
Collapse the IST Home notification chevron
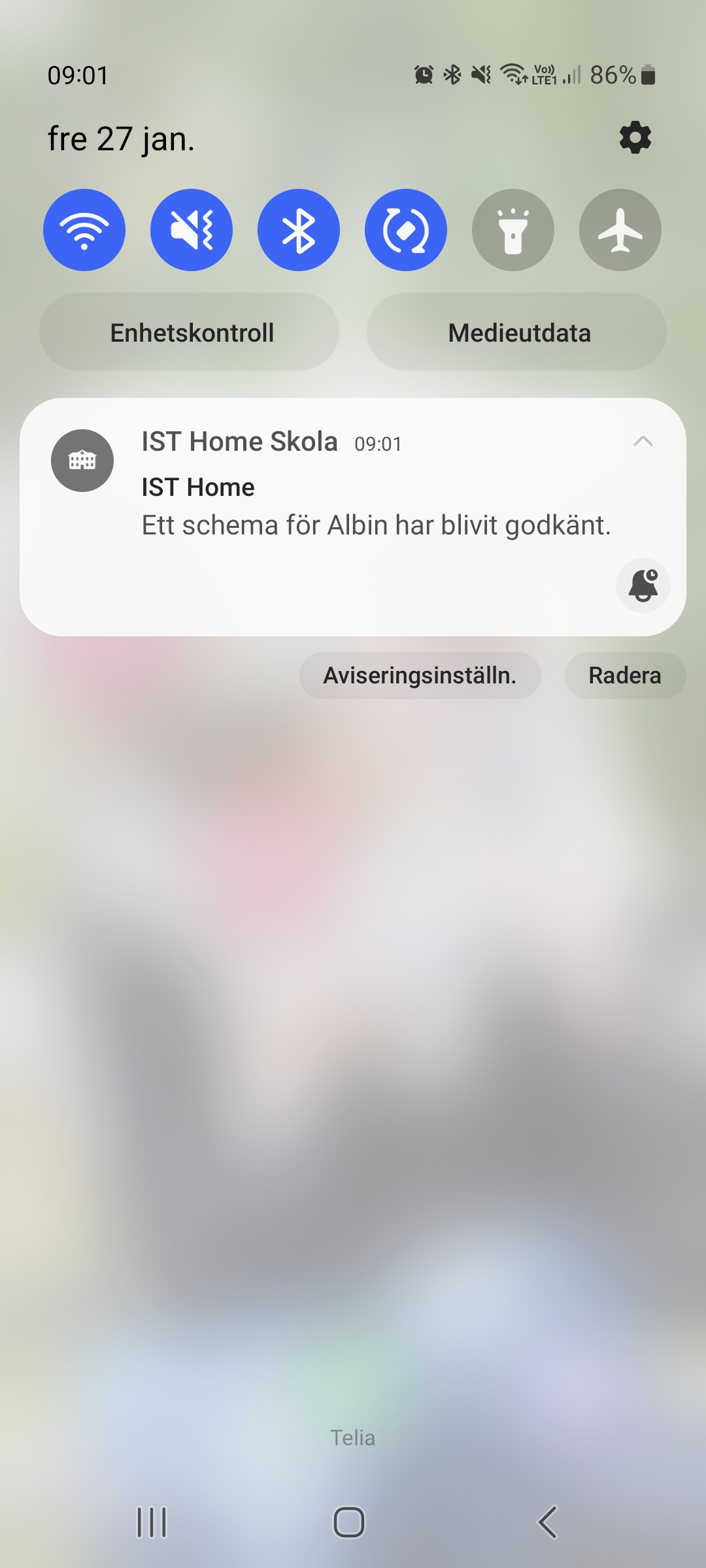point(643,442)
